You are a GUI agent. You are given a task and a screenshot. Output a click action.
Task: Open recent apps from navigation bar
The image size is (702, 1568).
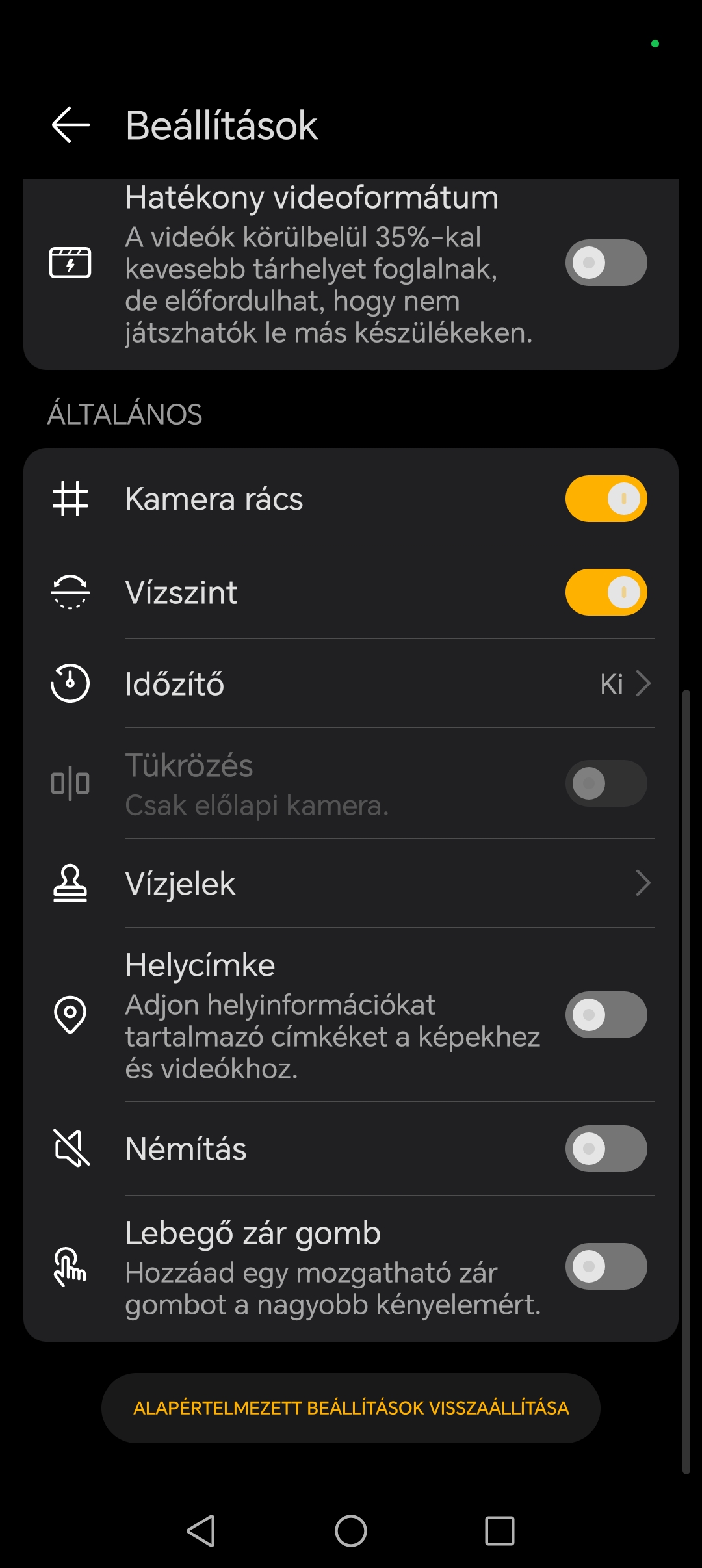[500, 1531]
